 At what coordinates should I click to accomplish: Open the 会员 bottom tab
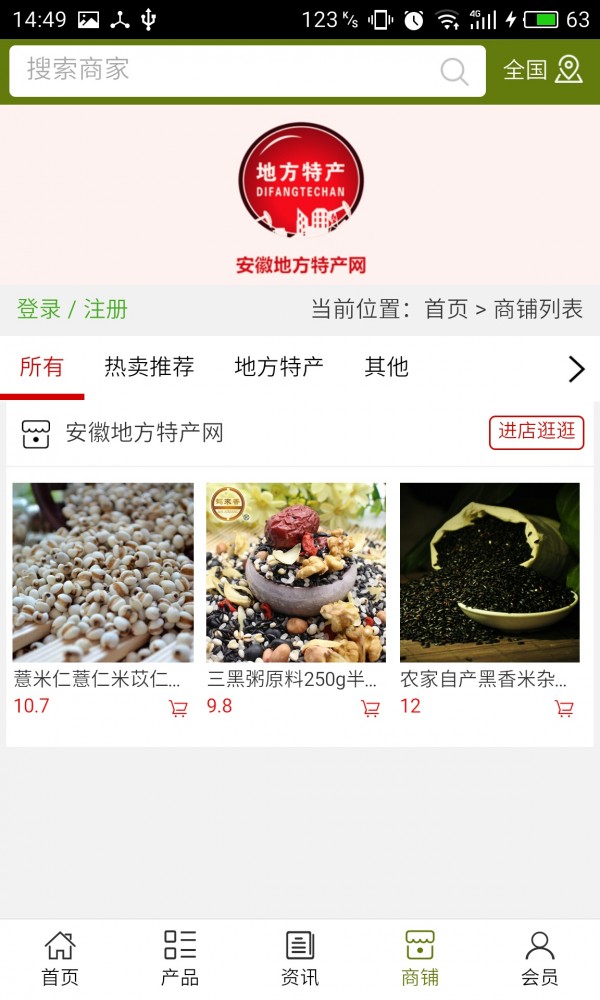[x=540, y=959]
